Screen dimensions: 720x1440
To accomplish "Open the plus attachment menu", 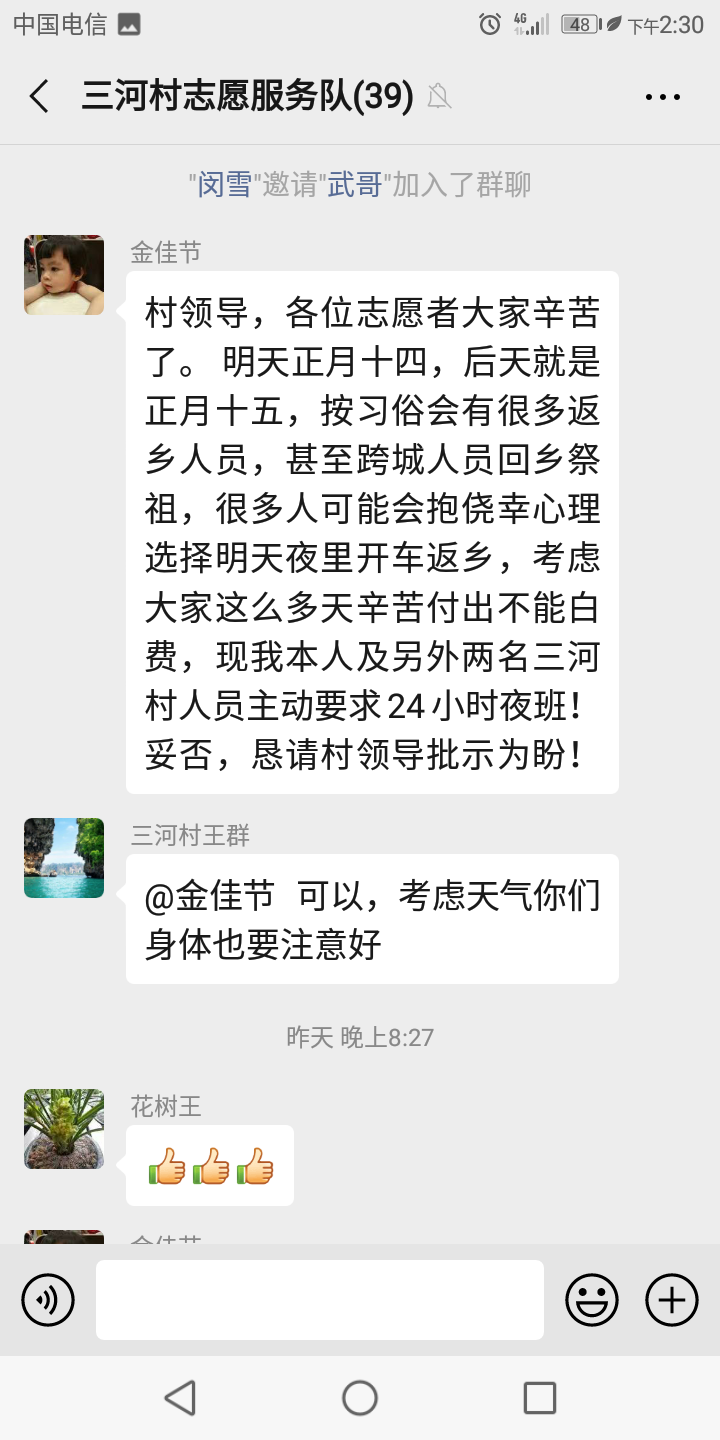I will 672,1300.
